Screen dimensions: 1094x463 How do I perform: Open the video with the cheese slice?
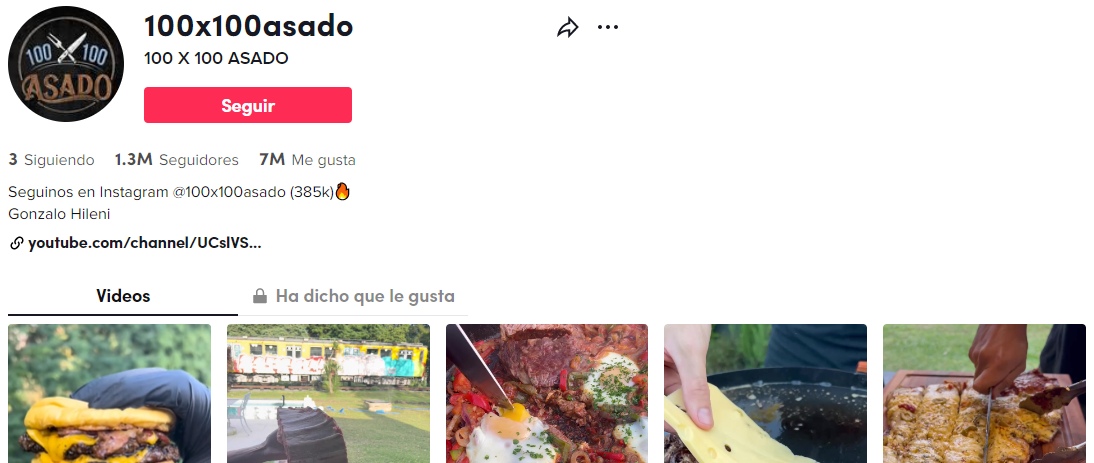[765, 393]
